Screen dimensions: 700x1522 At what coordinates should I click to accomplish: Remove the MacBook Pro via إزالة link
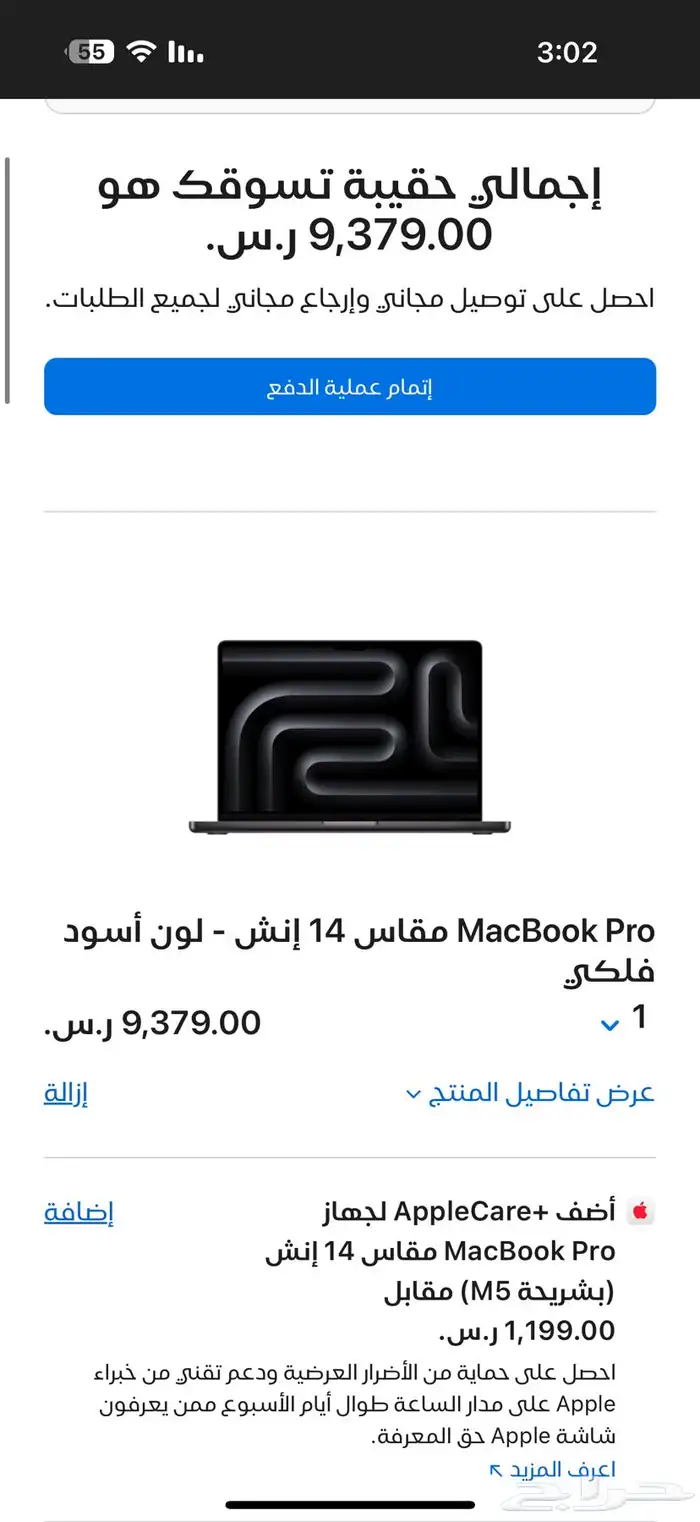point(66,1093)
